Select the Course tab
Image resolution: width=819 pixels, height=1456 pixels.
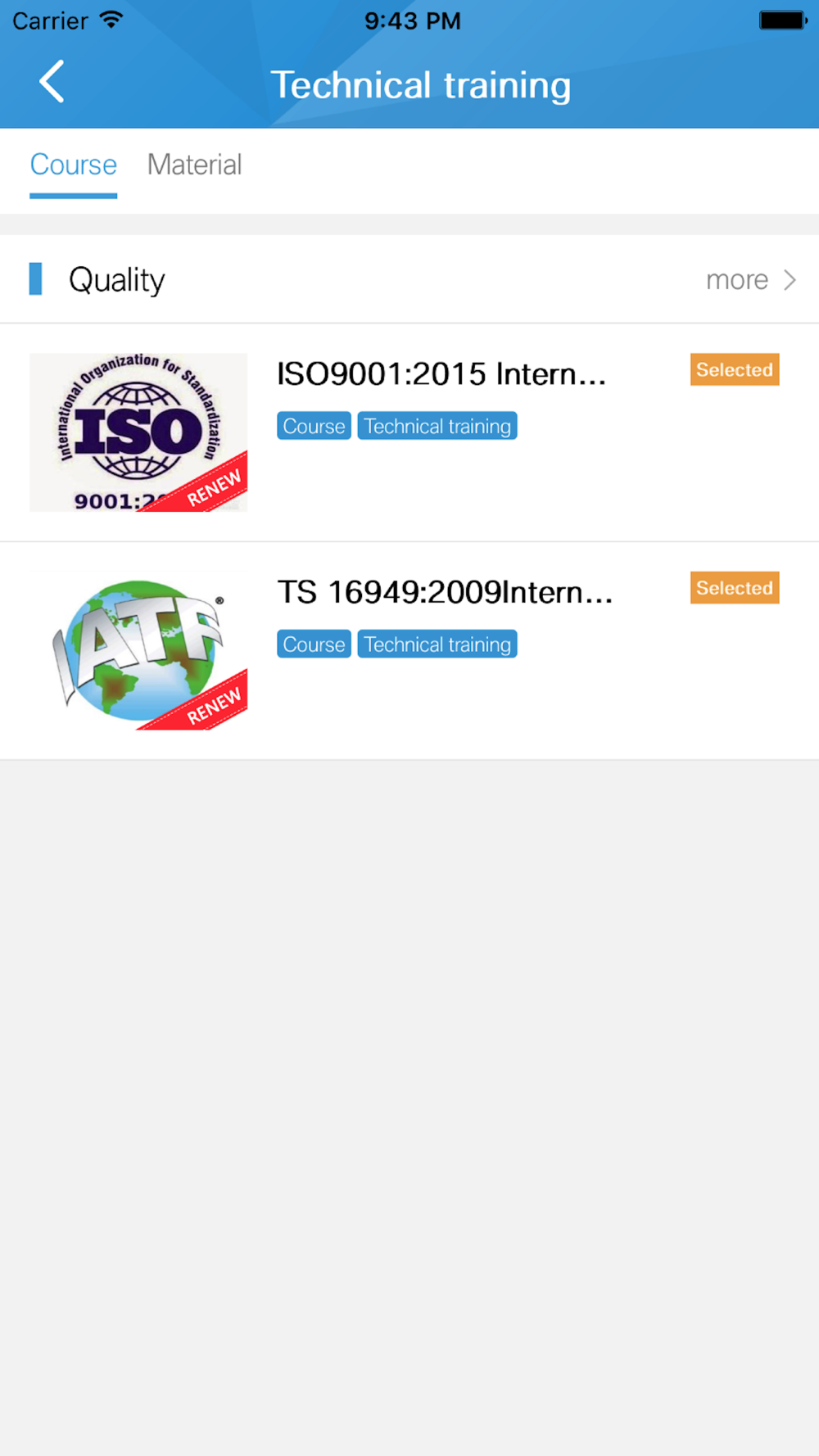coord(73,165)
